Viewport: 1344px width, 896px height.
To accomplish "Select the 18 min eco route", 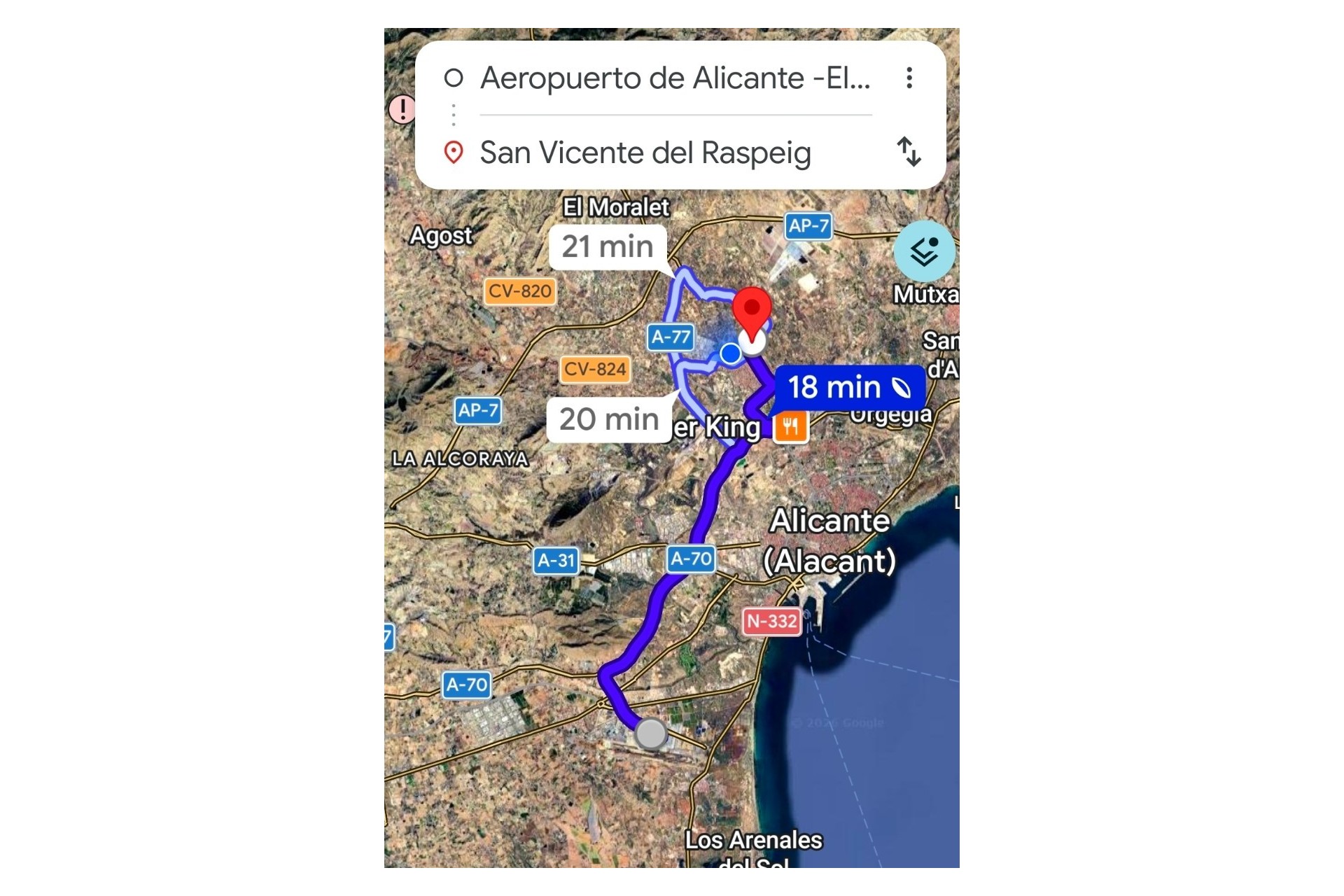I will point(848,387).
